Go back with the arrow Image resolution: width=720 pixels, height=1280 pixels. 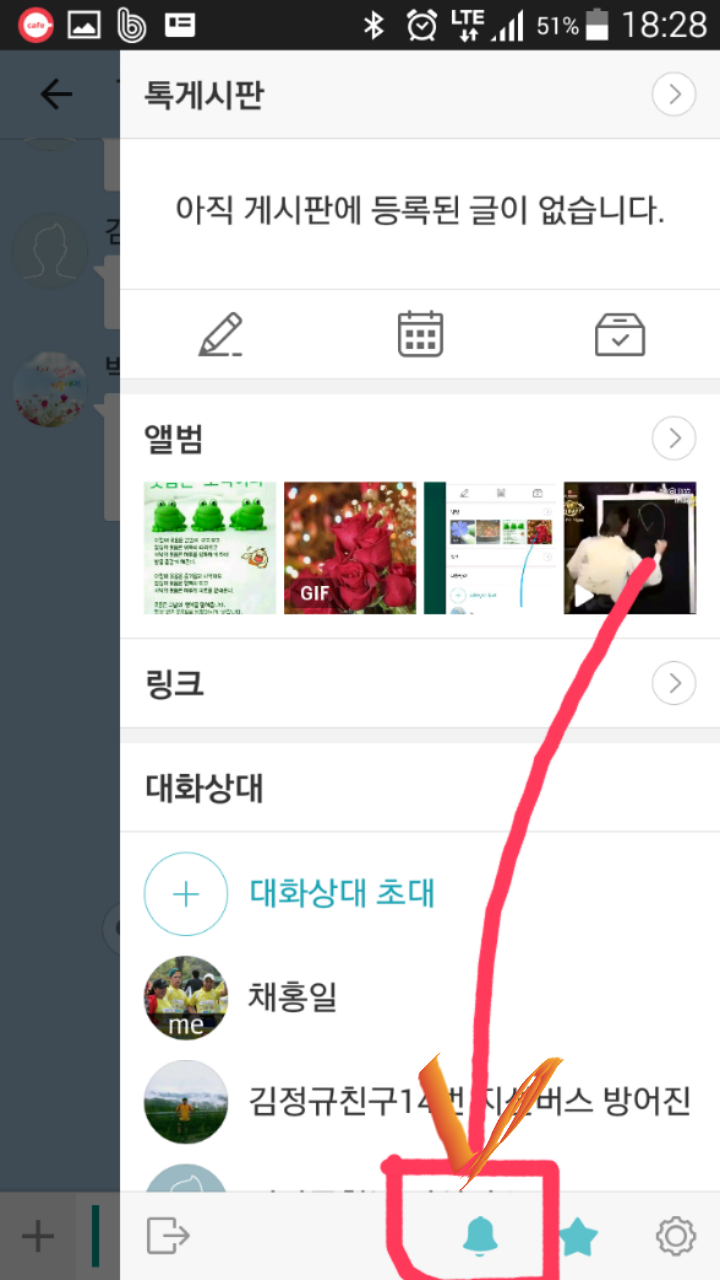[56, 94]
